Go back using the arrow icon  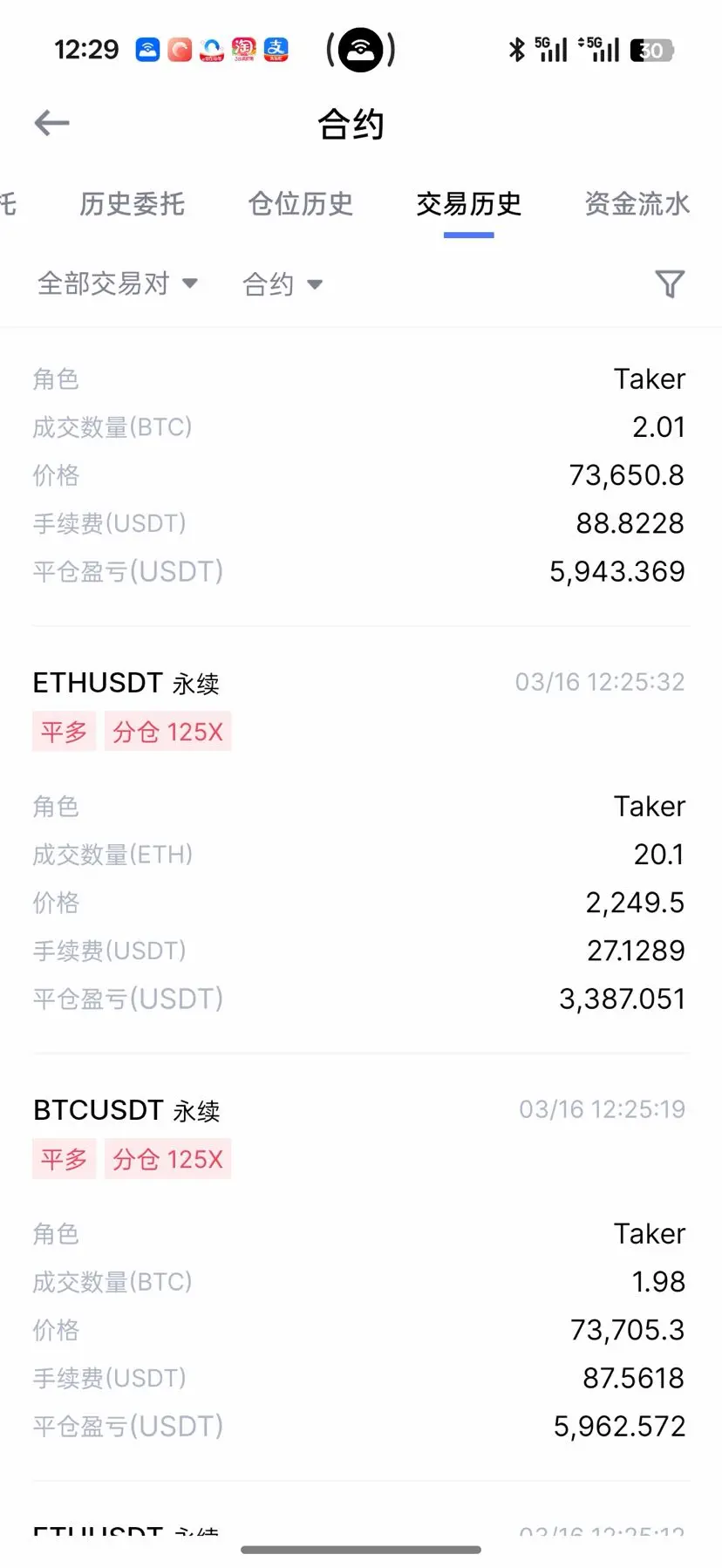51,123
